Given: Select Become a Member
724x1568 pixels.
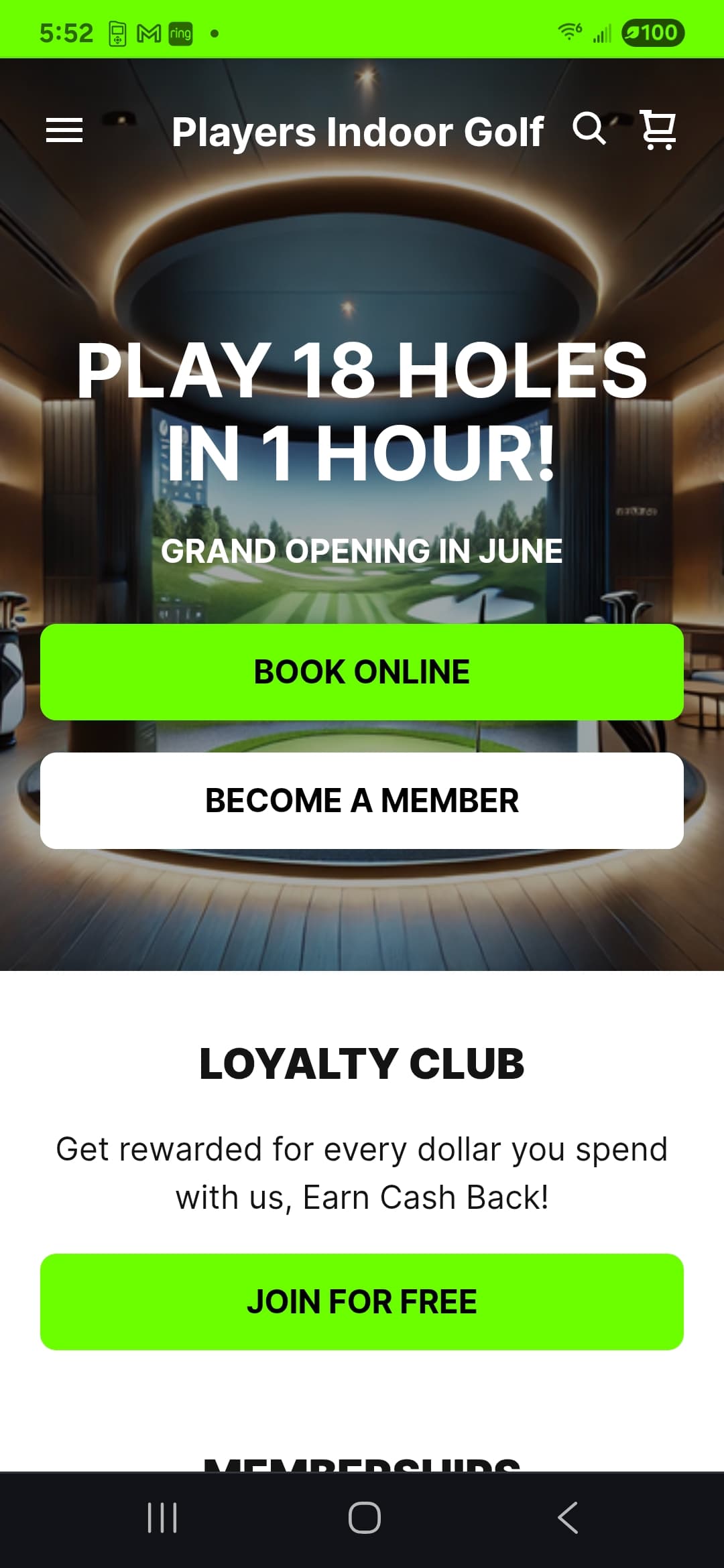Looking at the screenshot, I should pyautogui.click(x=362, y=800).
